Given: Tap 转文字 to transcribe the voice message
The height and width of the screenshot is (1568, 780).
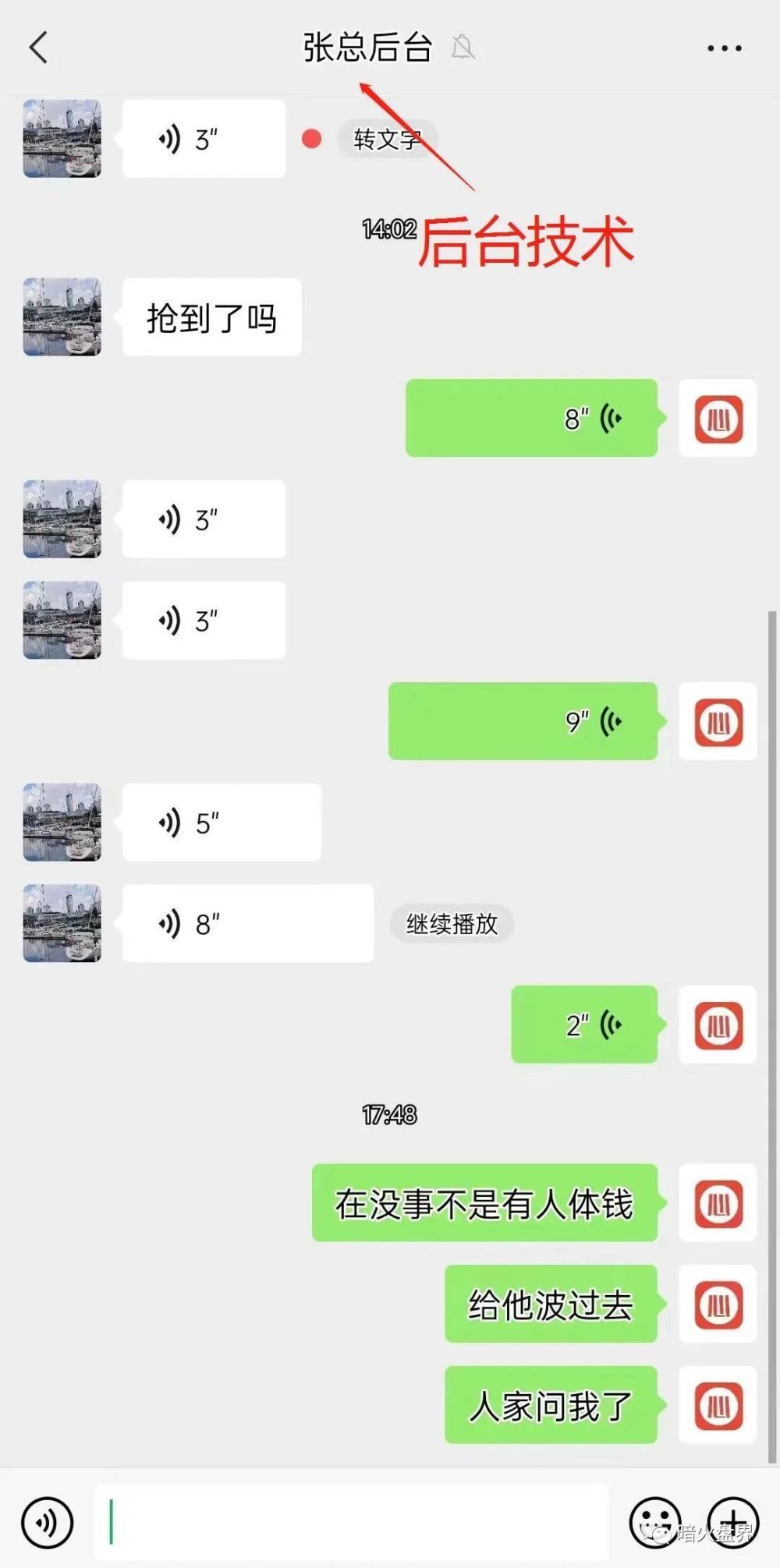Looking at the screenshot, I should coord(387,140).
